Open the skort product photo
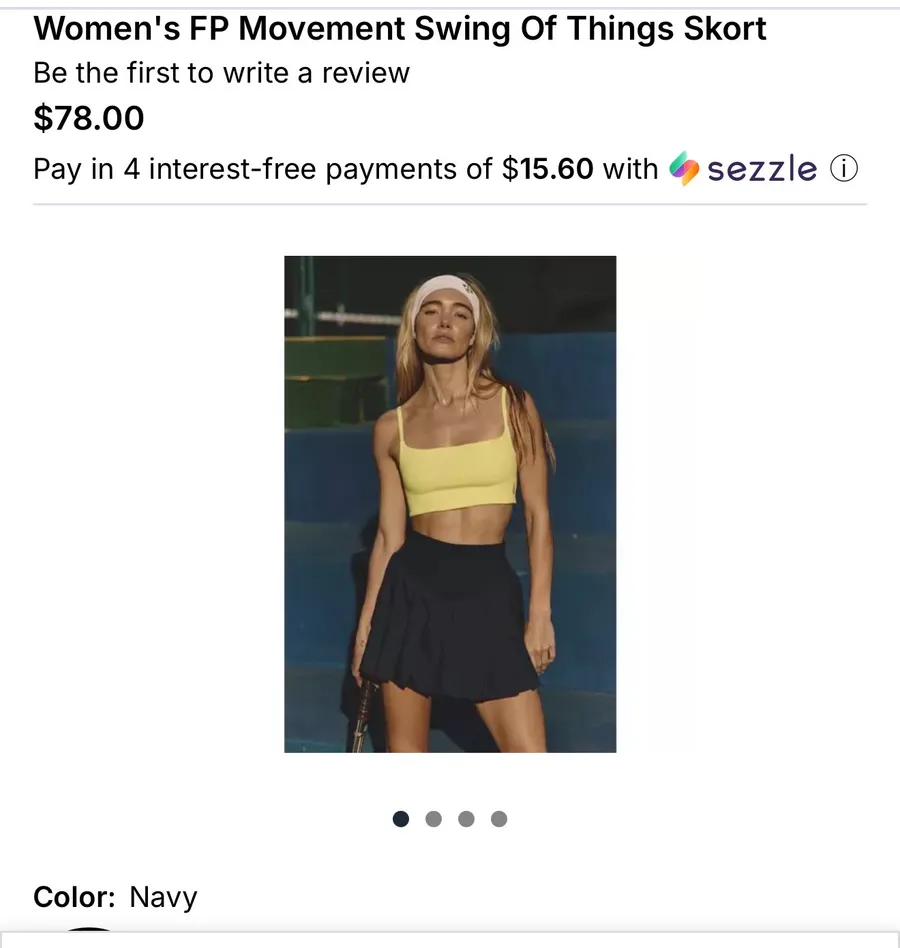 pyautogui.click(x=450, y=504)
